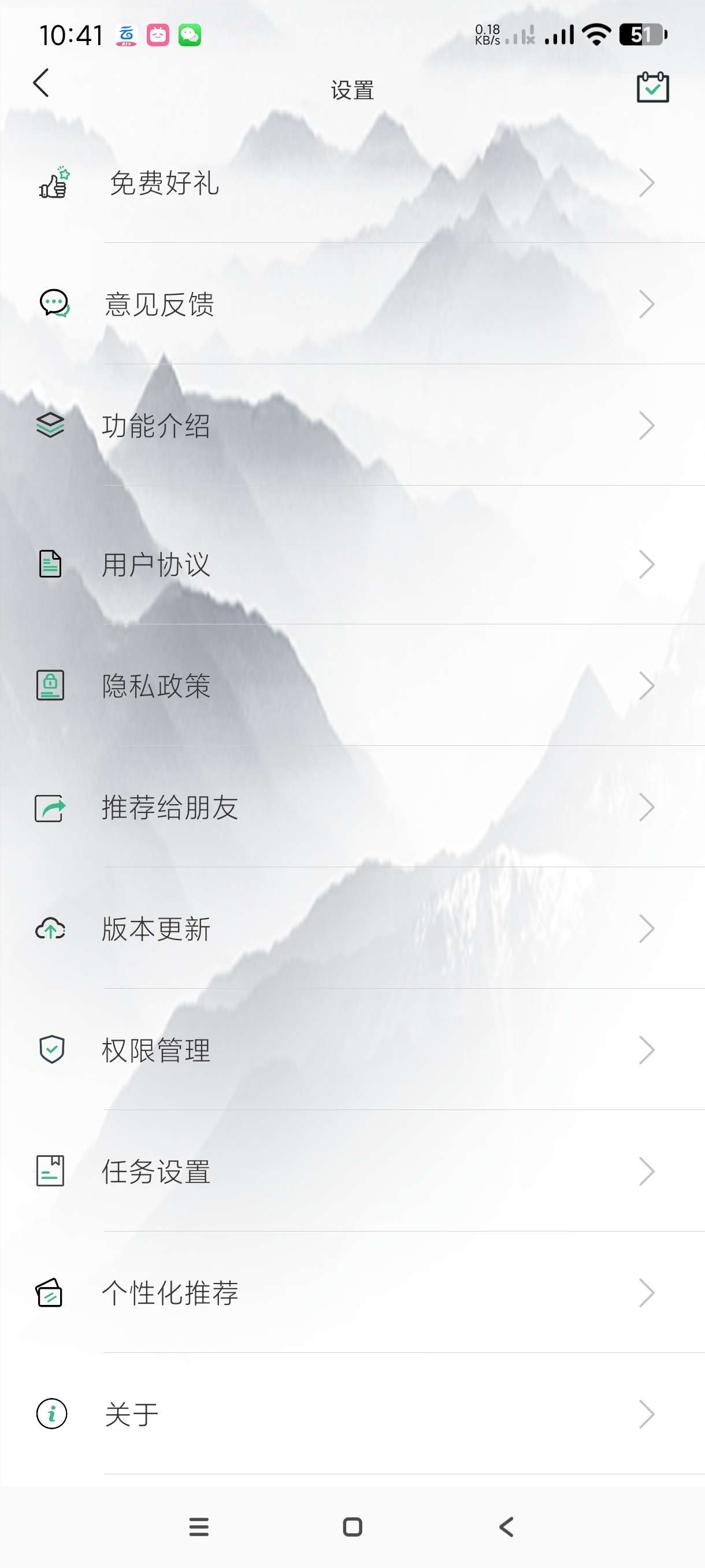Open 权限管理 permission management
The width and height of the screenshot is (705, 1568).
(157, 1050)
